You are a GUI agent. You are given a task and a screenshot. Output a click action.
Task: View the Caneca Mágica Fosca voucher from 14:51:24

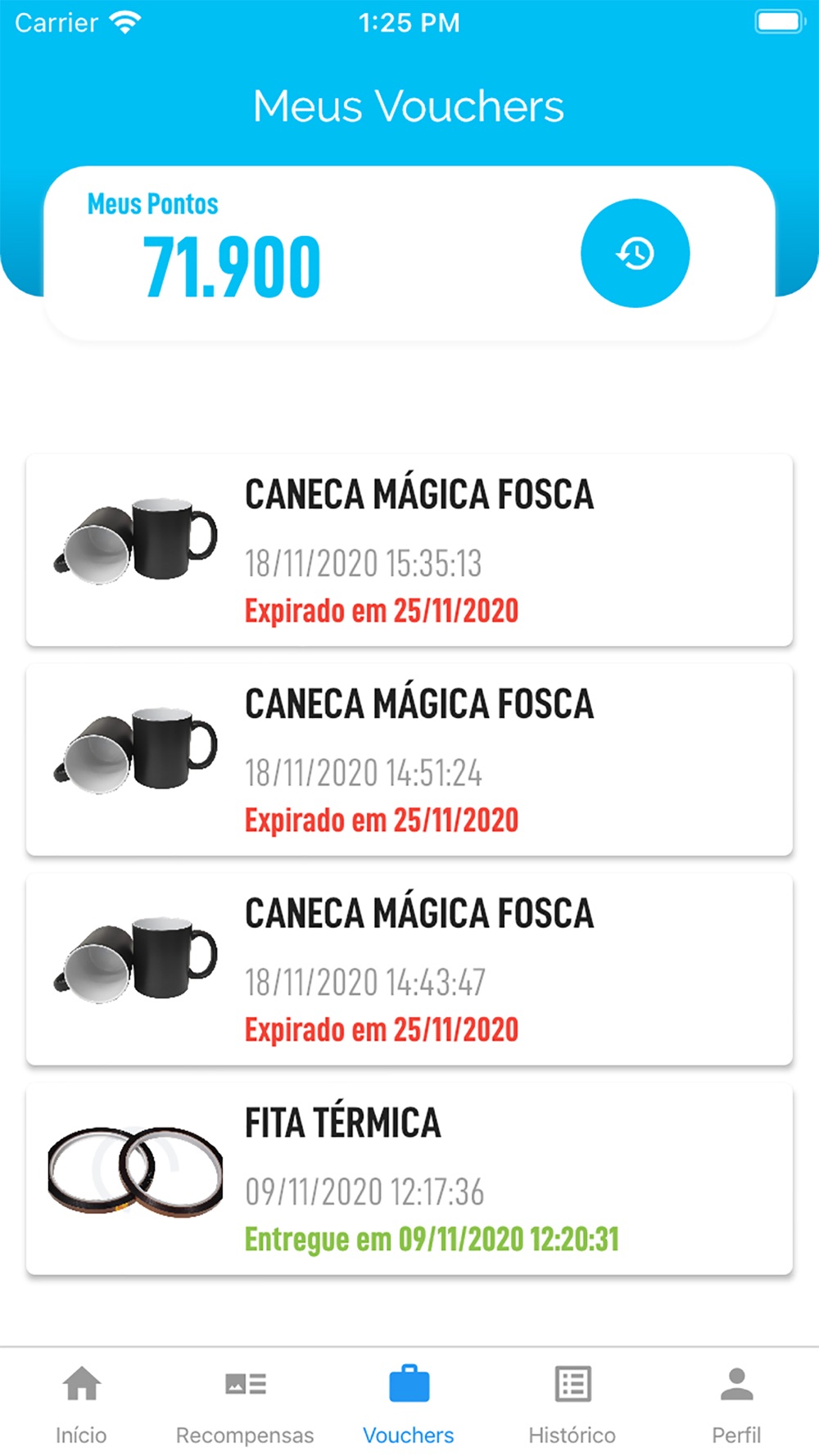pos(409,760)
